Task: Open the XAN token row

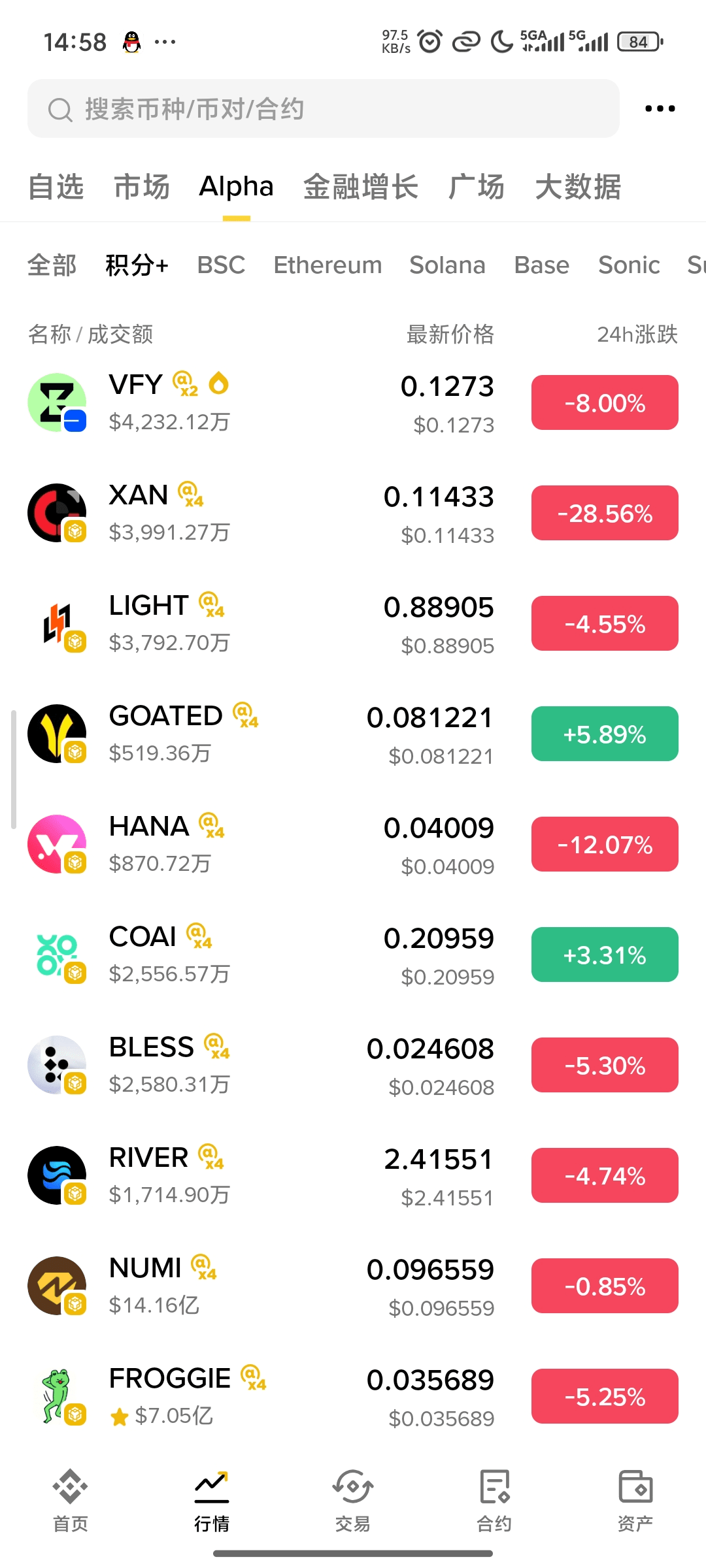Action: [x=261, y=513]
